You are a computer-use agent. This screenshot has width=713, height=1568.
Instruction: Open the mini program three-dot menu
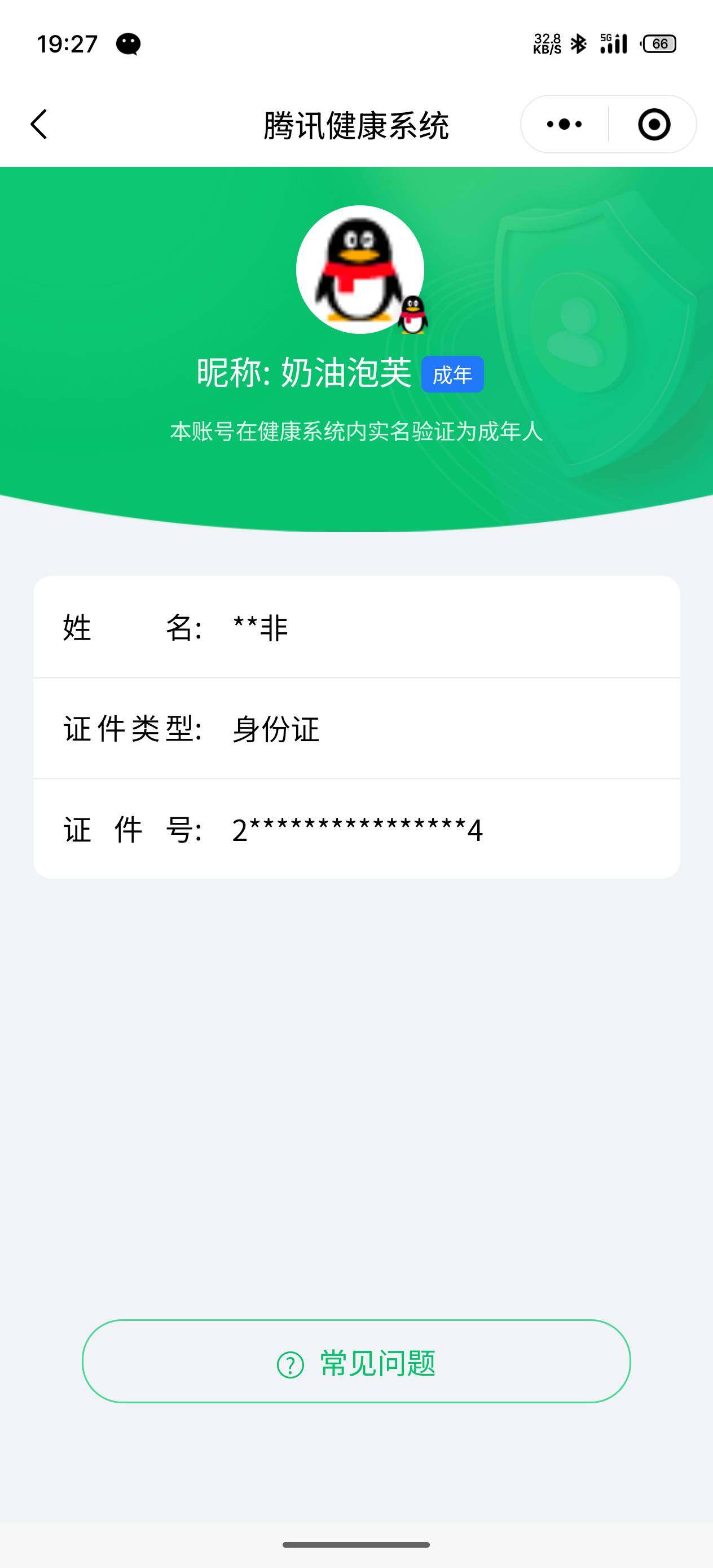pyautogui.click(x=564, y=125)
